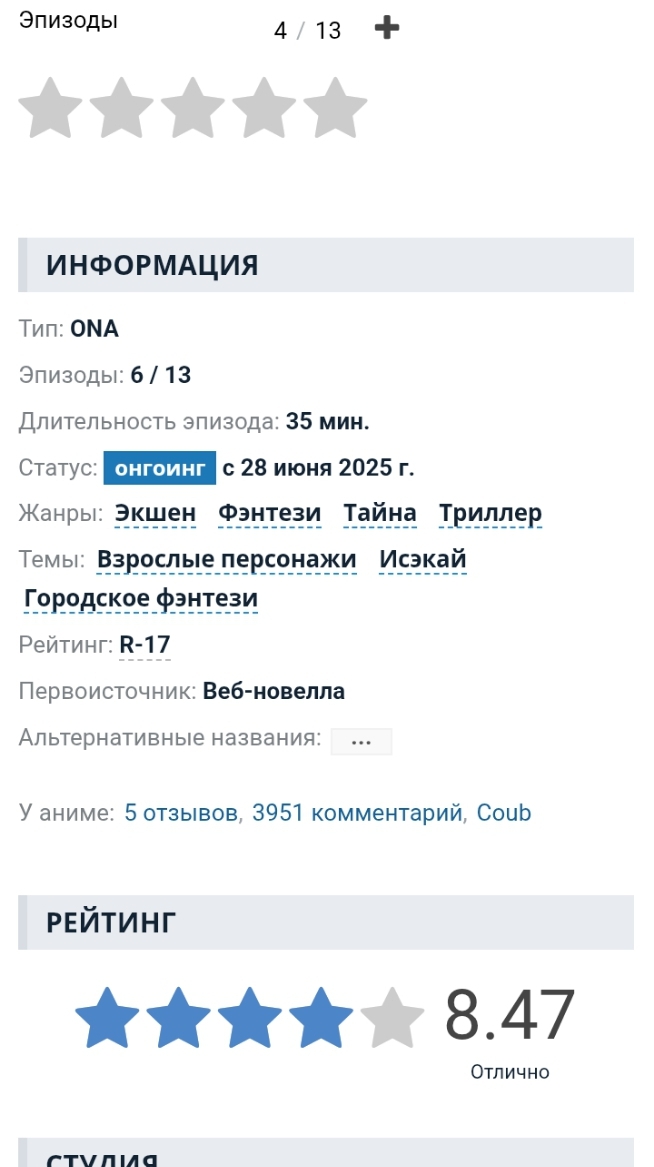Screen dimensions: 654x1167
Task: Show the R-17 rating explanation
Action: [x=145, y=645]
